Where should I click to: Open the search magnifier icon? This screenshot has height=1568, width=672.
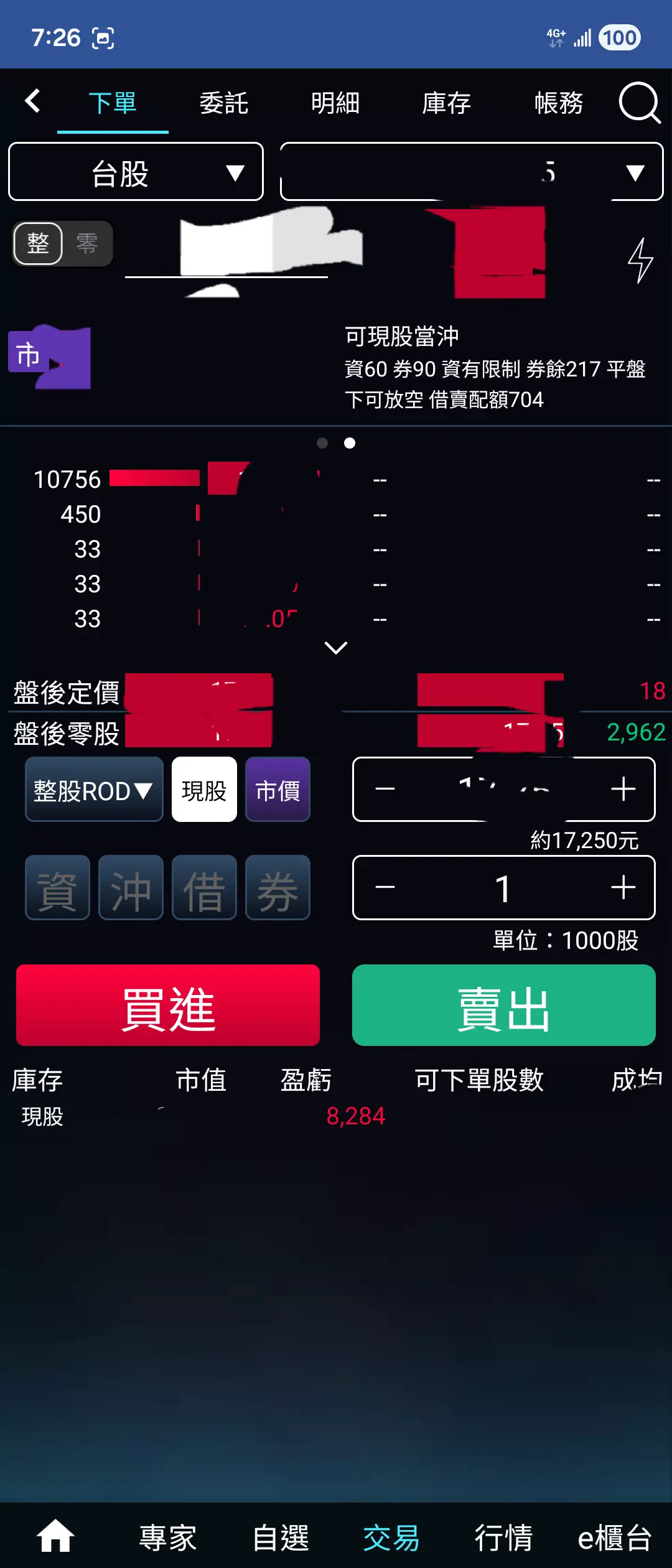tap(638, 103)
